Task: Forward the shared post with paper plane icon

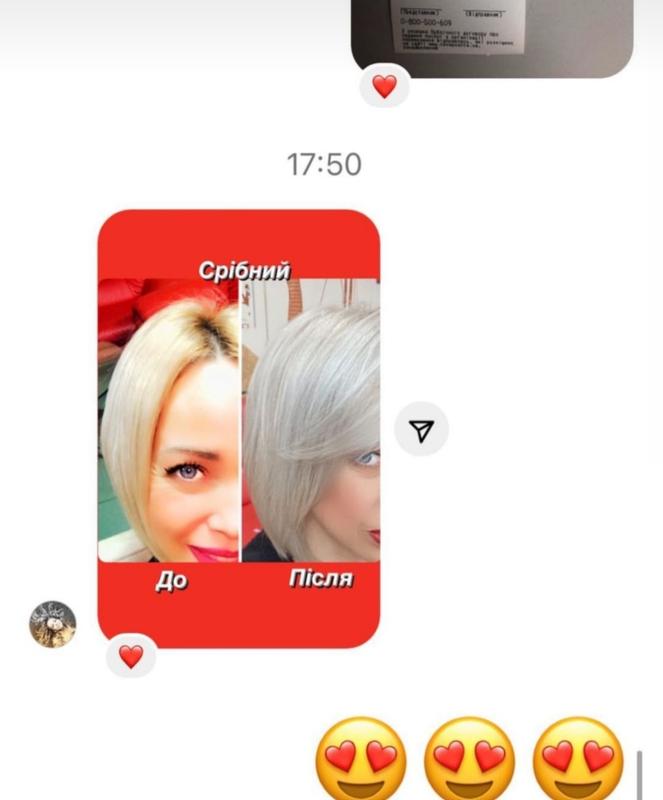Action: point(422,430)
